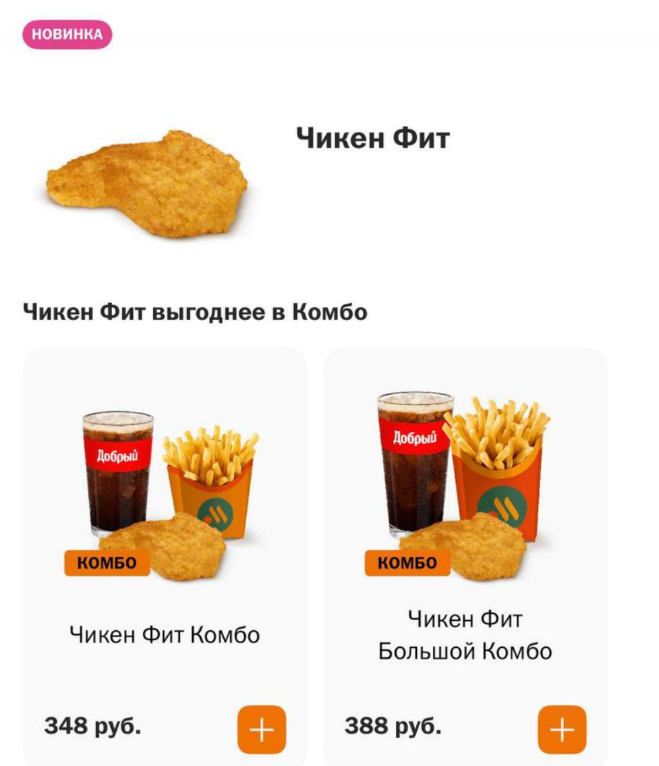Add Чикен Фит Комбо to cart

pos(261,730)
